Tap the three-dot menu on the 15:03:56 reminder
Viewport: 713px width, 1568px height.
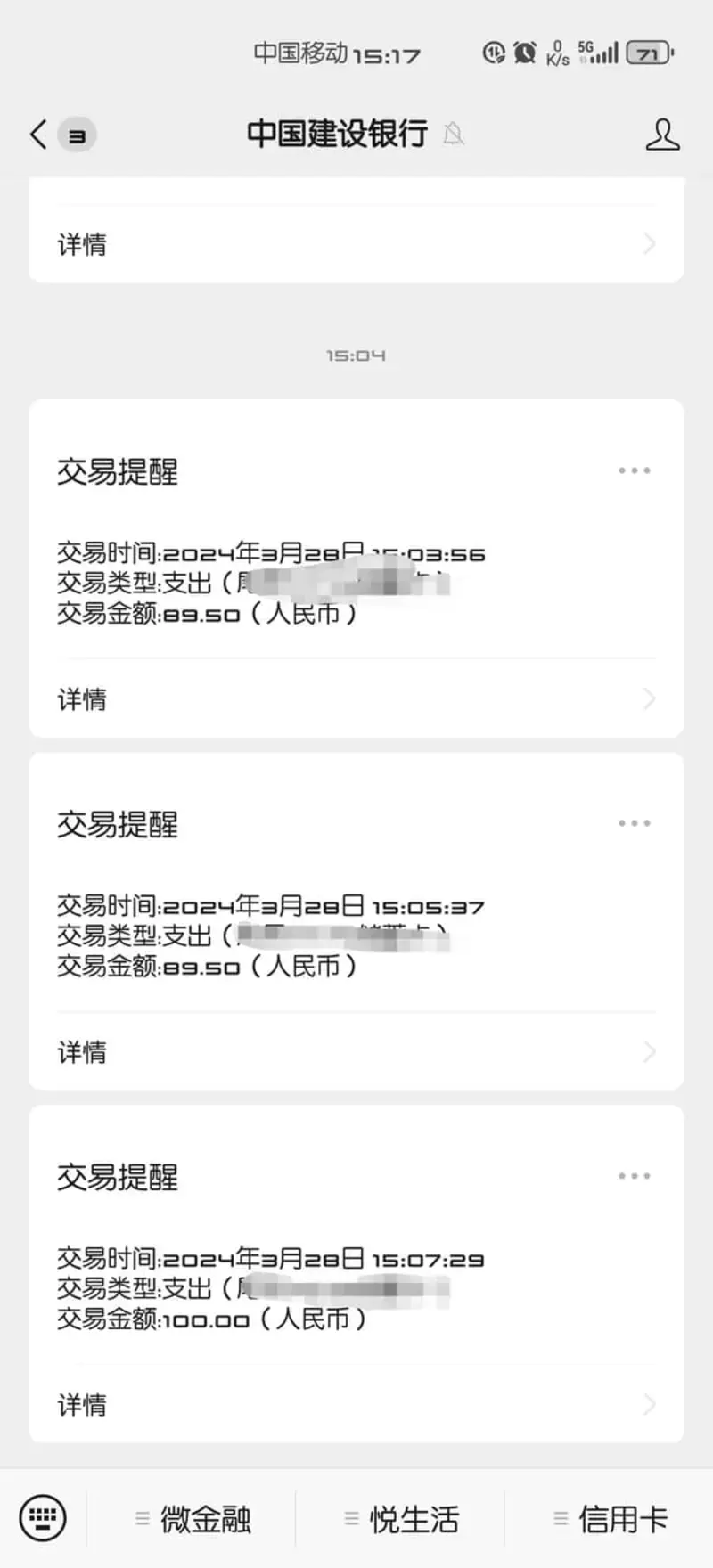[634, 470]
